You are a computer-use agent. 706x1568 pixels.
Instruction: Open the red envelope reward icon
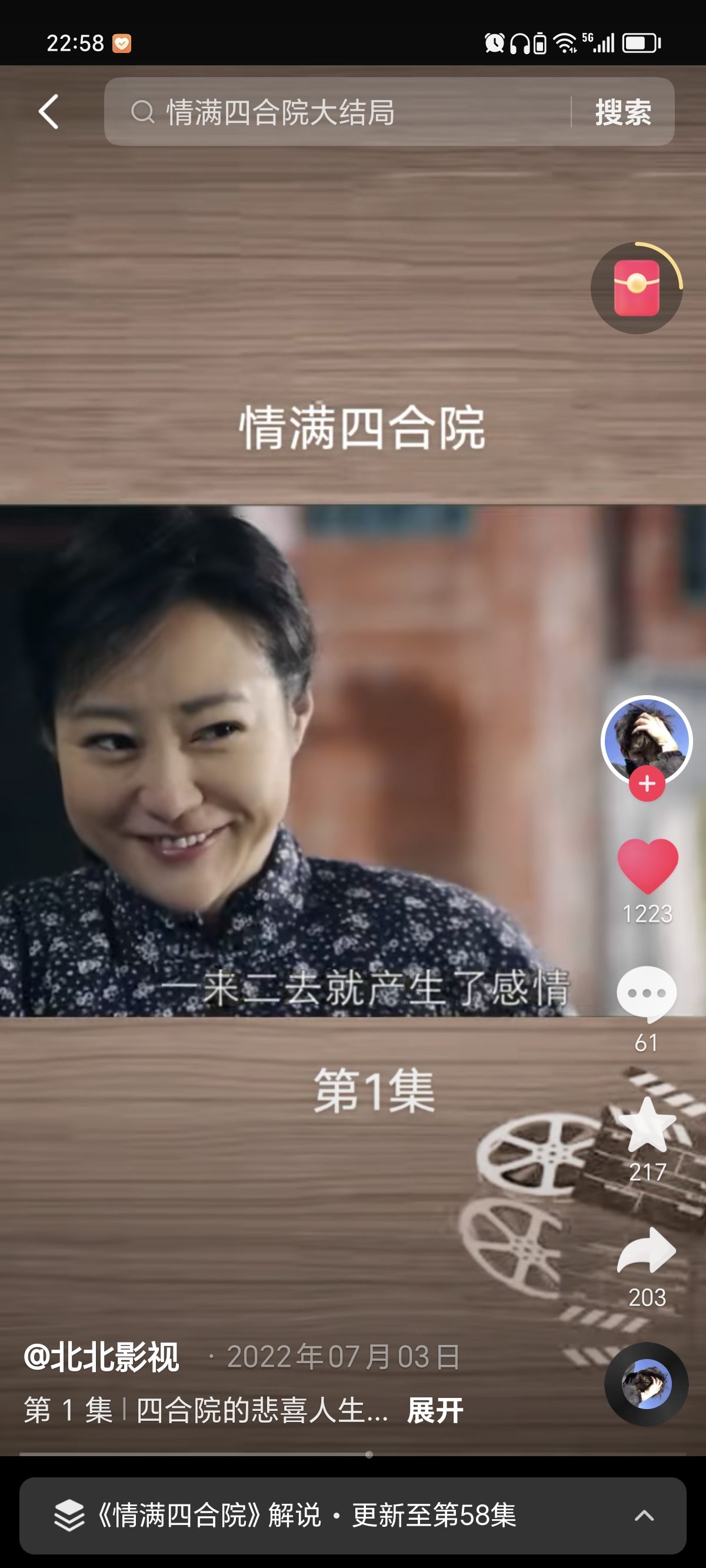[636, 288]
